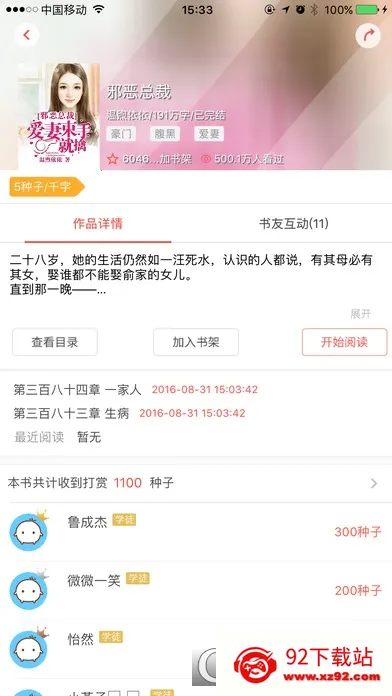The height and width of the screenshot is (696, 392).
Task: Go back using the top-left arrow
Action: pyautogui.click(x=27, y=35)
